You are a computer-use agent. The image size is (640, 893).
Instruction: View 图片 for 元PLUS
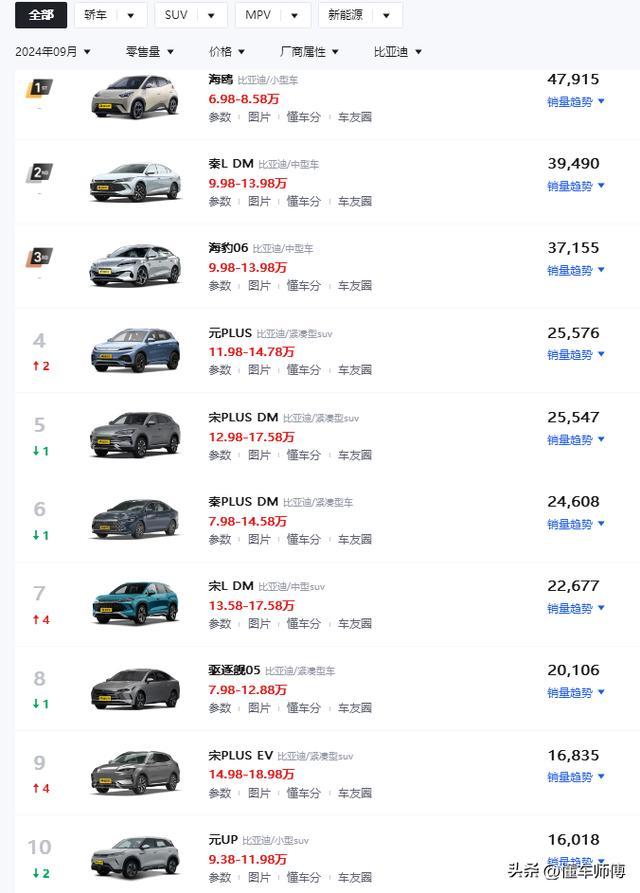259,370
